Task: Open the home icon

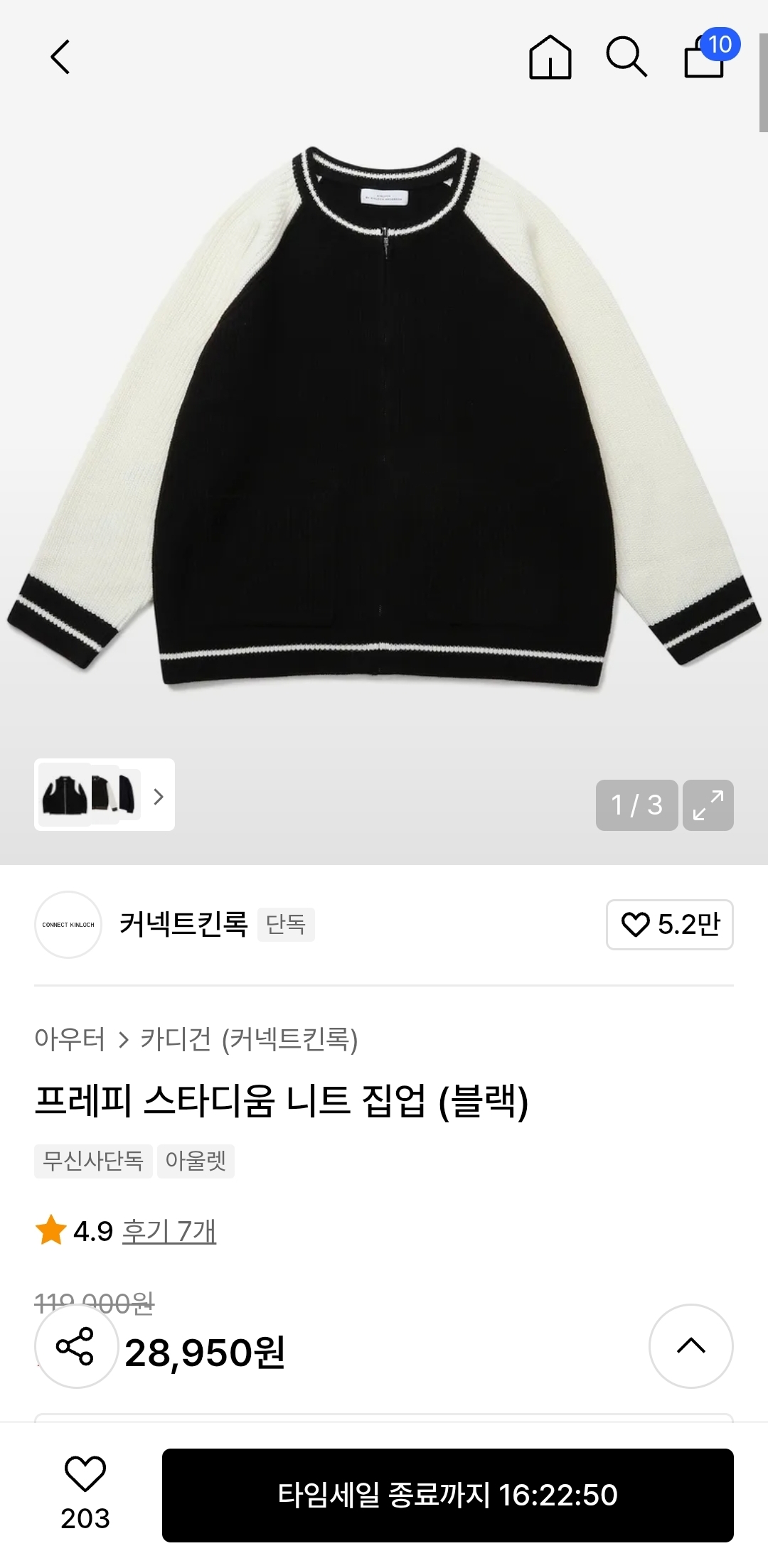Action: point(550,57)
